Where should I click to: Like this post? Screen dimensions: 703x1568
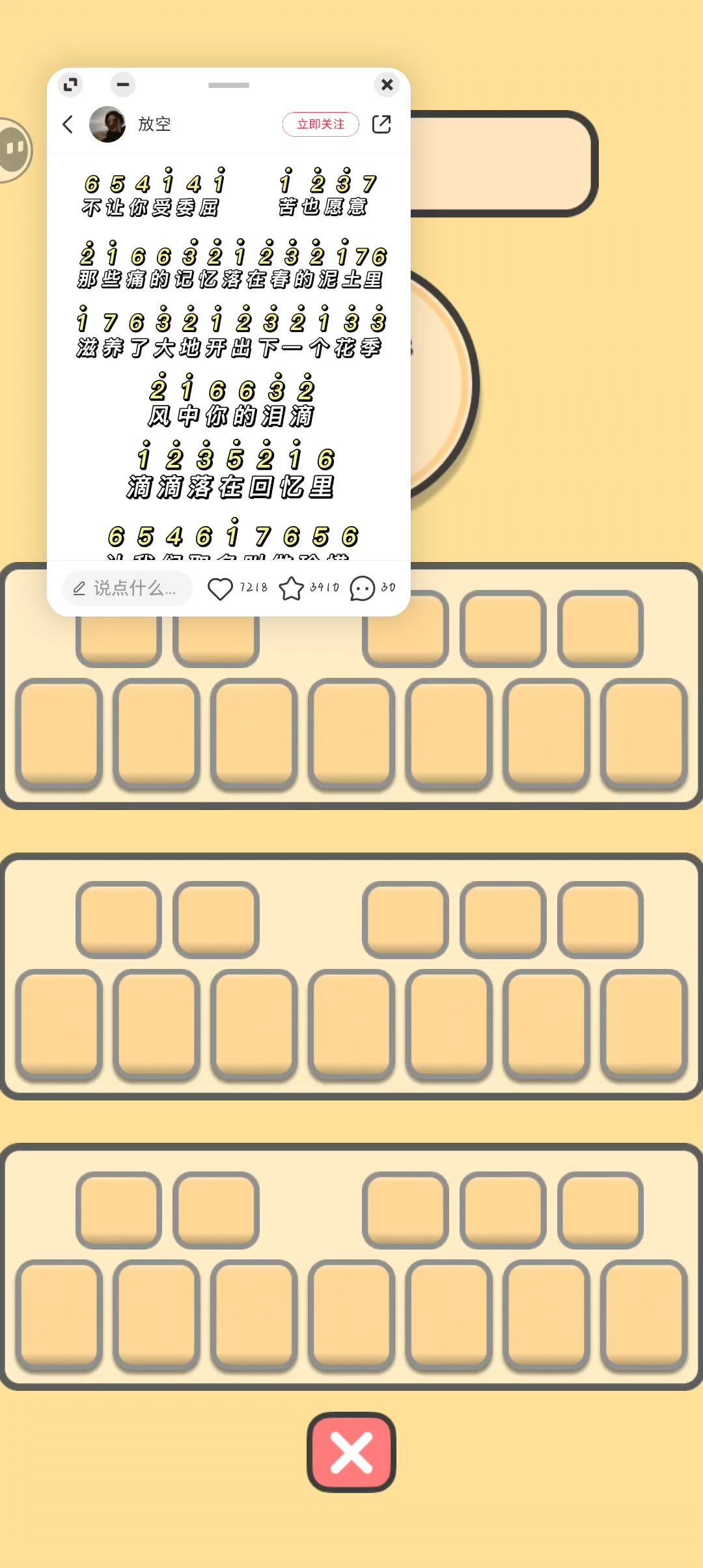pyautogui.click(x=220, y=589)
